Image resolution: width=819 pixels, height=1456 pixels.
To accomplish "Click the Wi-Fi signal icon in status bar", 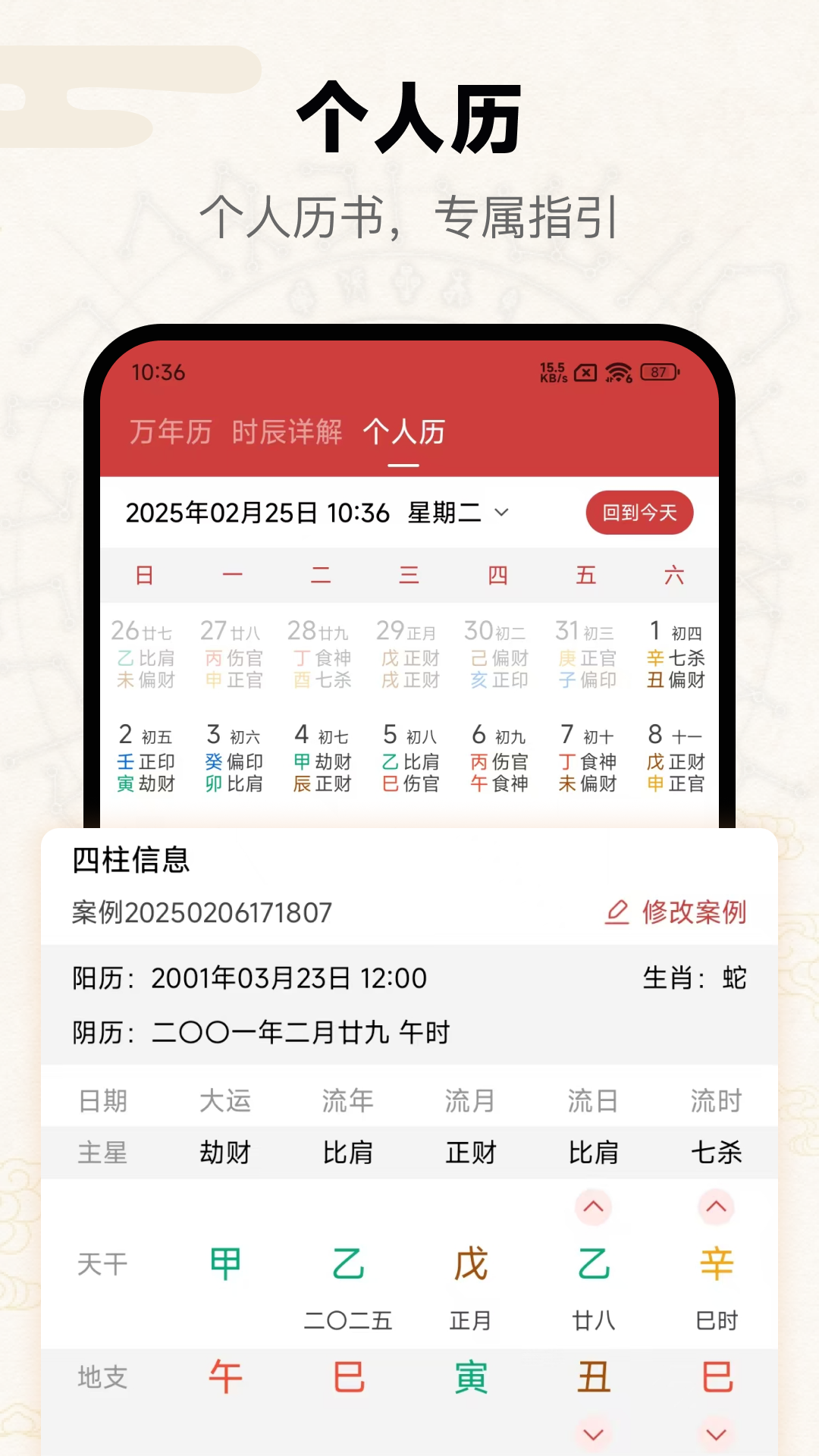I will pyautogui.click(x=620, y=372).
